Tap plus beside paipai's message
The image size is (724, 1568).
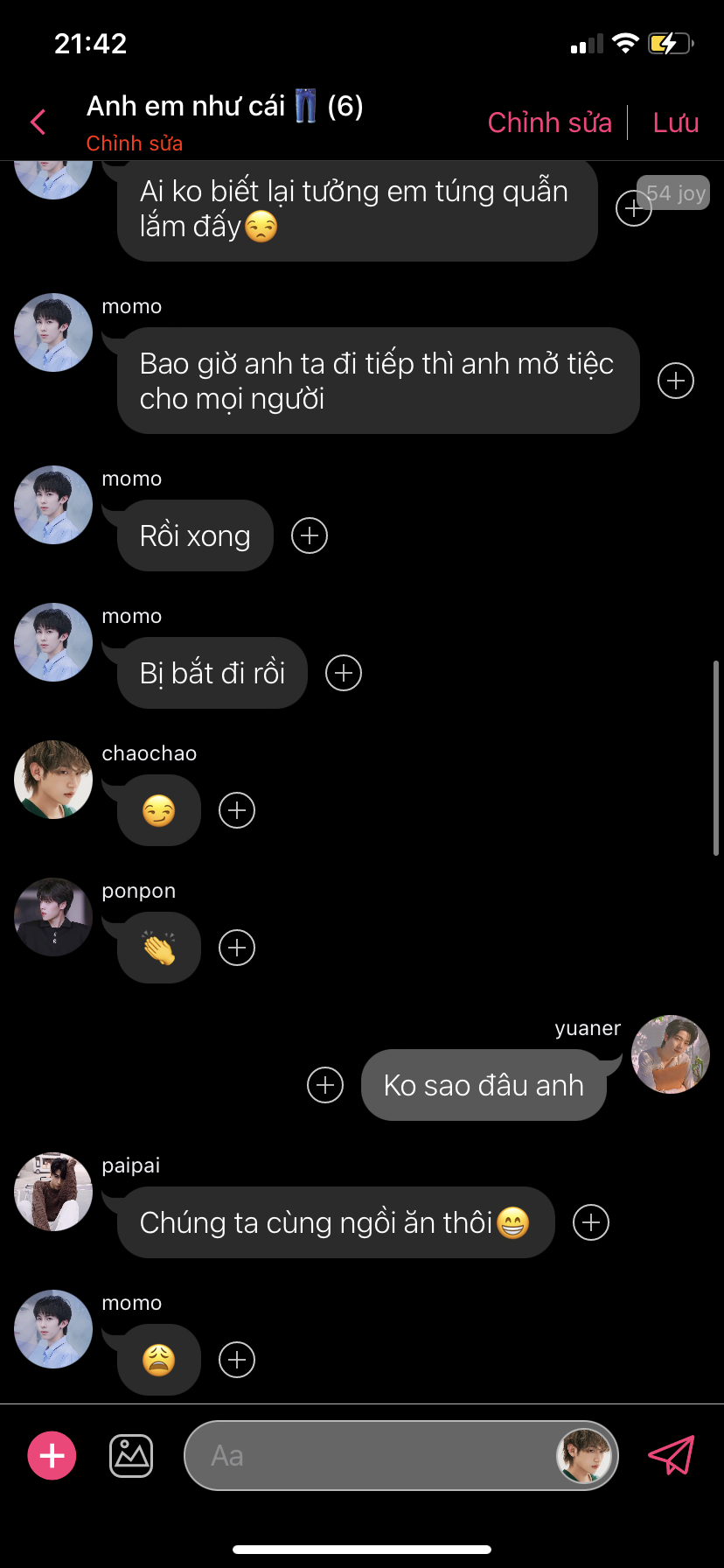coord(591,1222)
